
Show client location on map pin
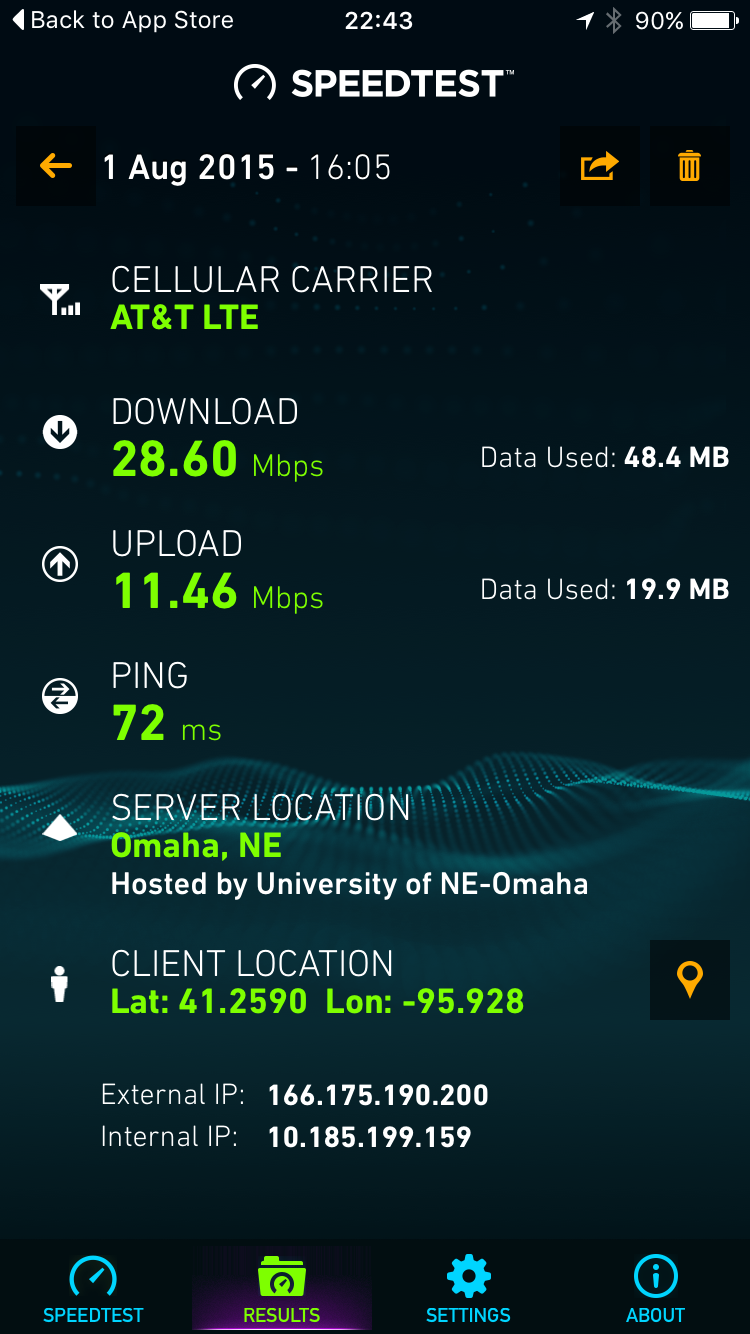pyautogui.click(x=689, y=980)
